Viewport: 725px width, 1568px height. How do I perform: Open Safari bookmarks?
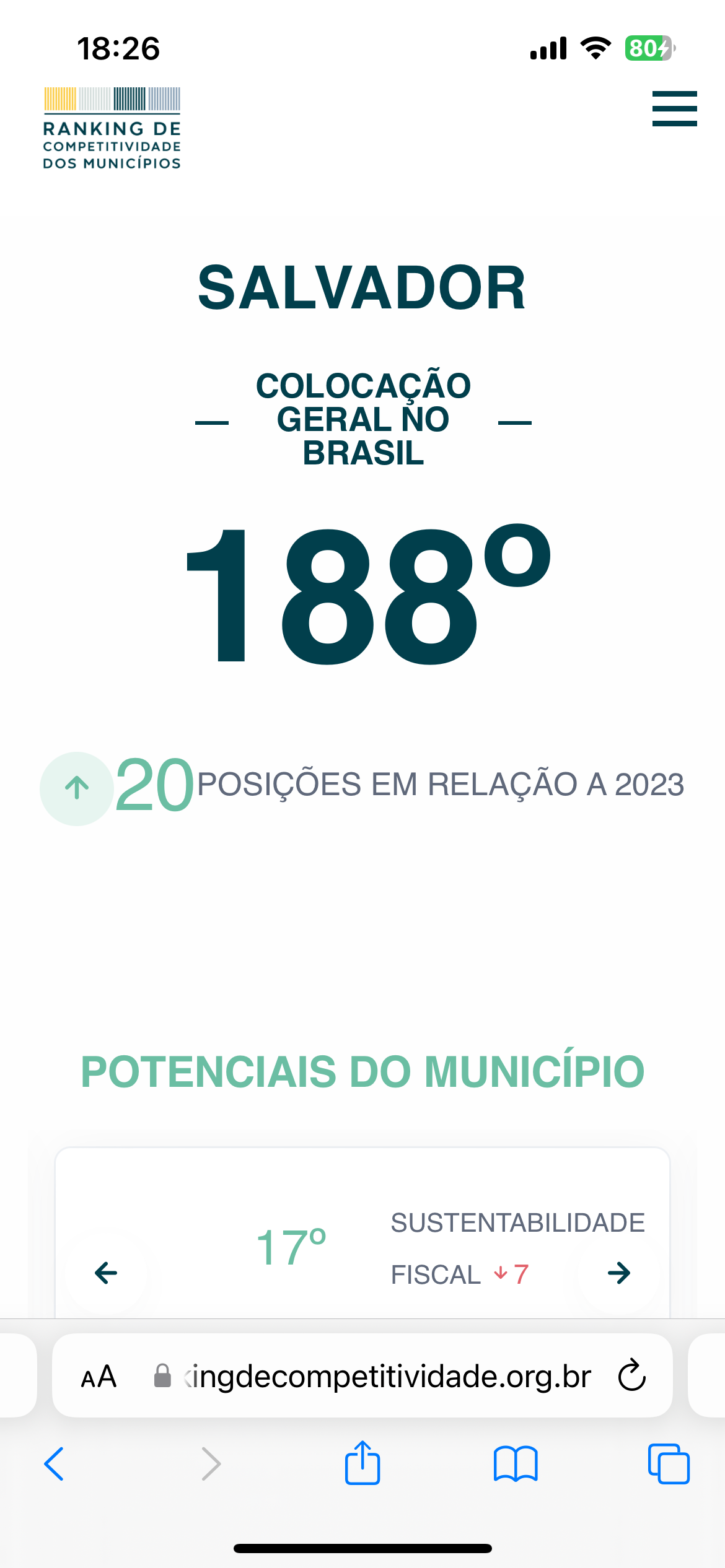[516, 1464]
